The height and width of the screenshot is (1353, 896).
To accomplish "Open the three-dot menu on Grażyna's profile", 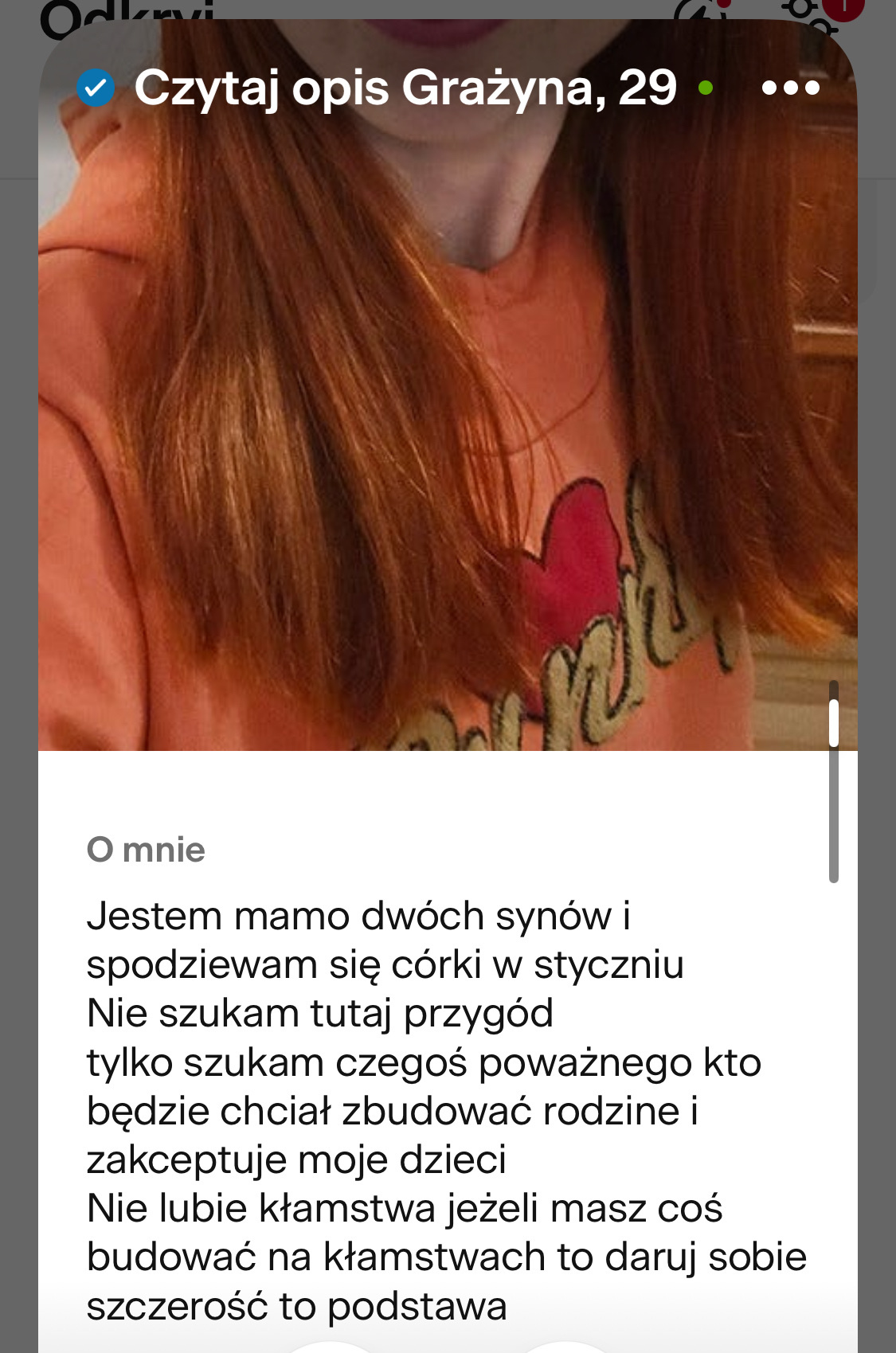I will pos(790,88).
